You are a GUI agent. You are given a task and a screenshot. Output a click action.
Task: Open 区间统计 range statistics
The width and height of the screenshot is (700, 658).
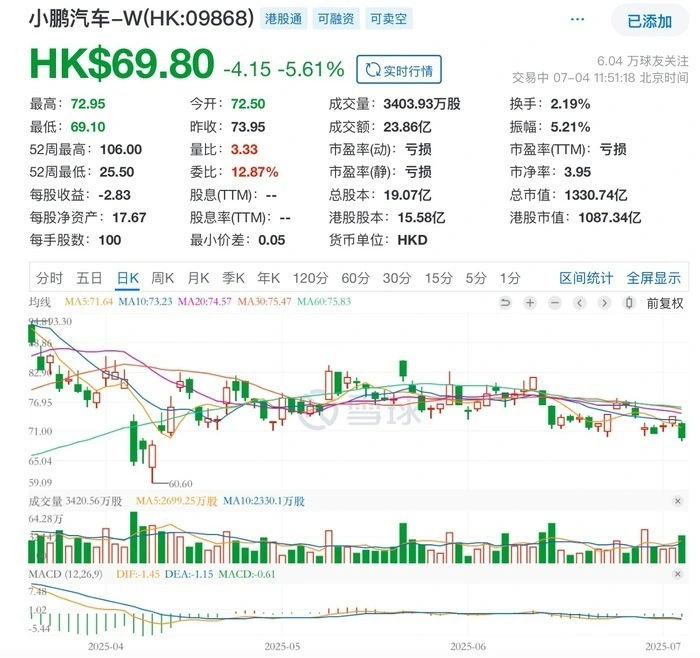pos(586,278)
